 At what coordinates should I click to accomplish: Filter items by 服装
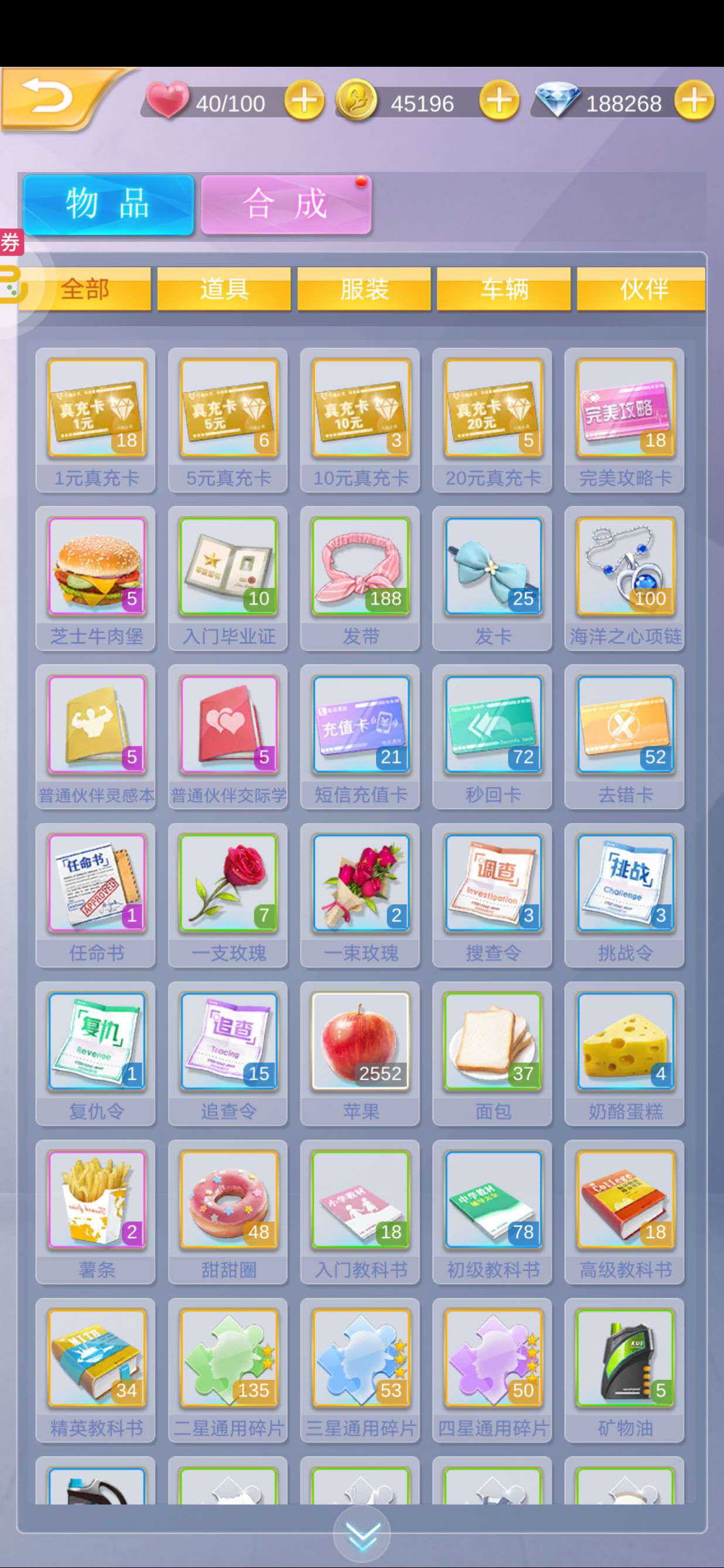pos(364,288)
